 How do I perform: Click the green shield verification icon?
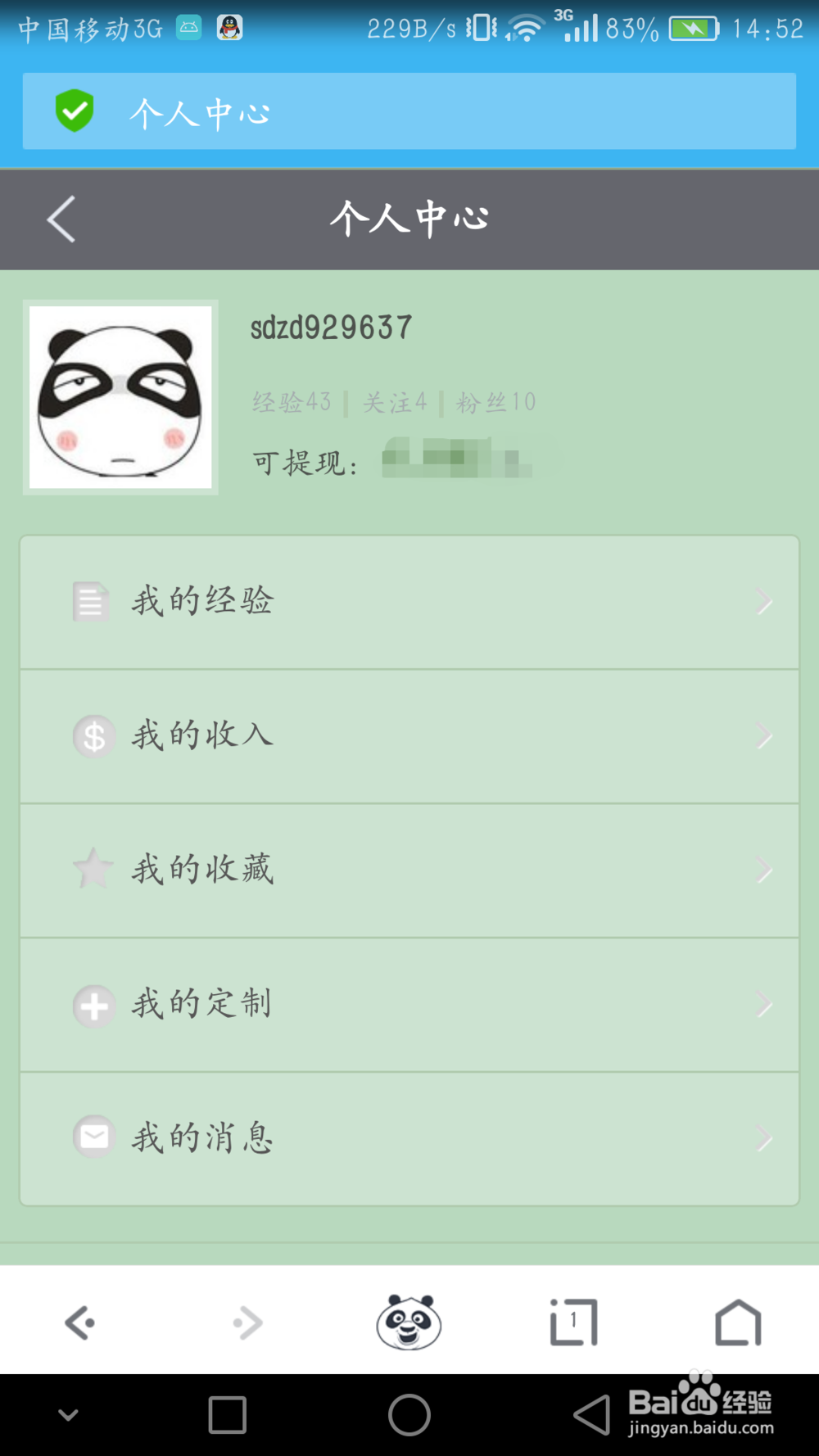click(75, 111)
